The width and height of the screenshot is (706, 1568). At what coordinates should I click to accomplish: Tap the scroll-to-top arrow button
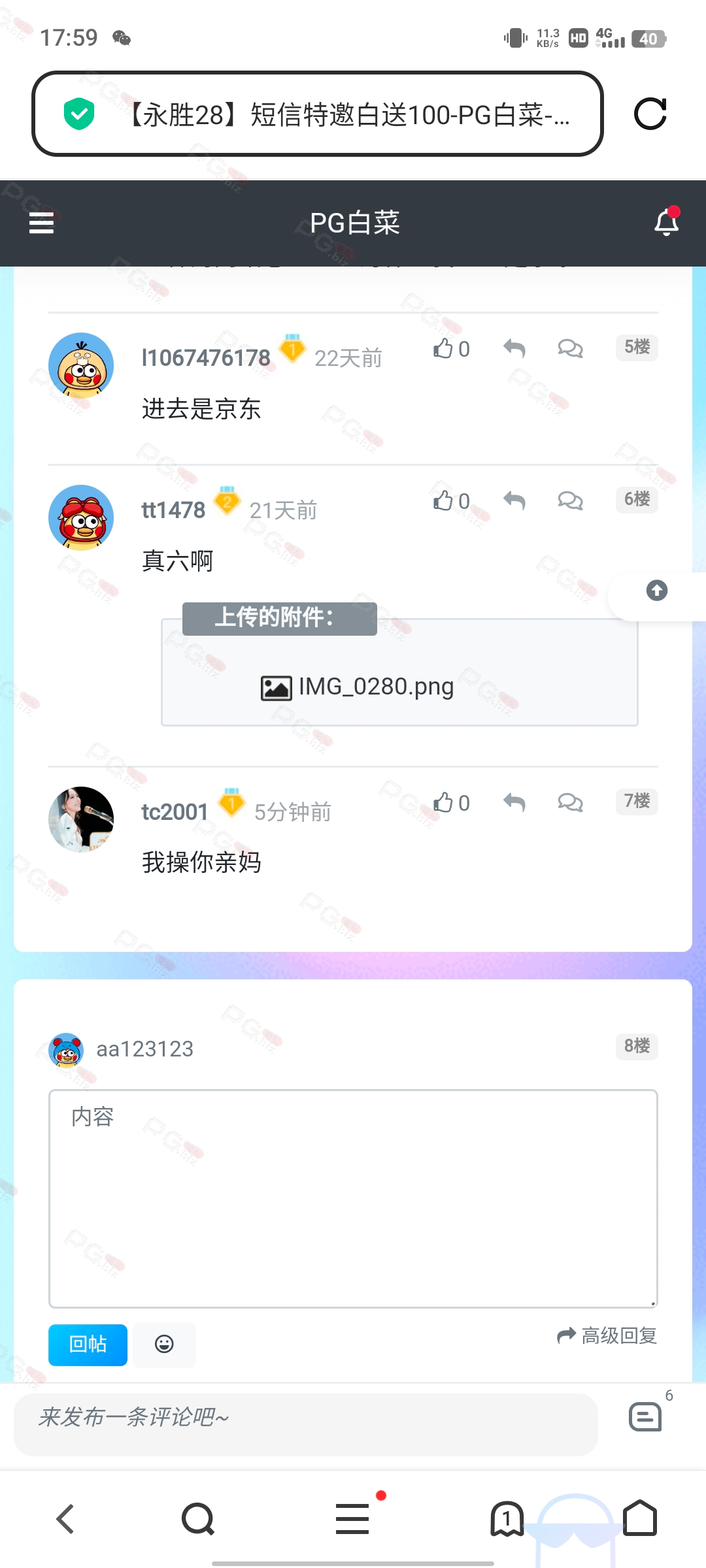point(657,591)
